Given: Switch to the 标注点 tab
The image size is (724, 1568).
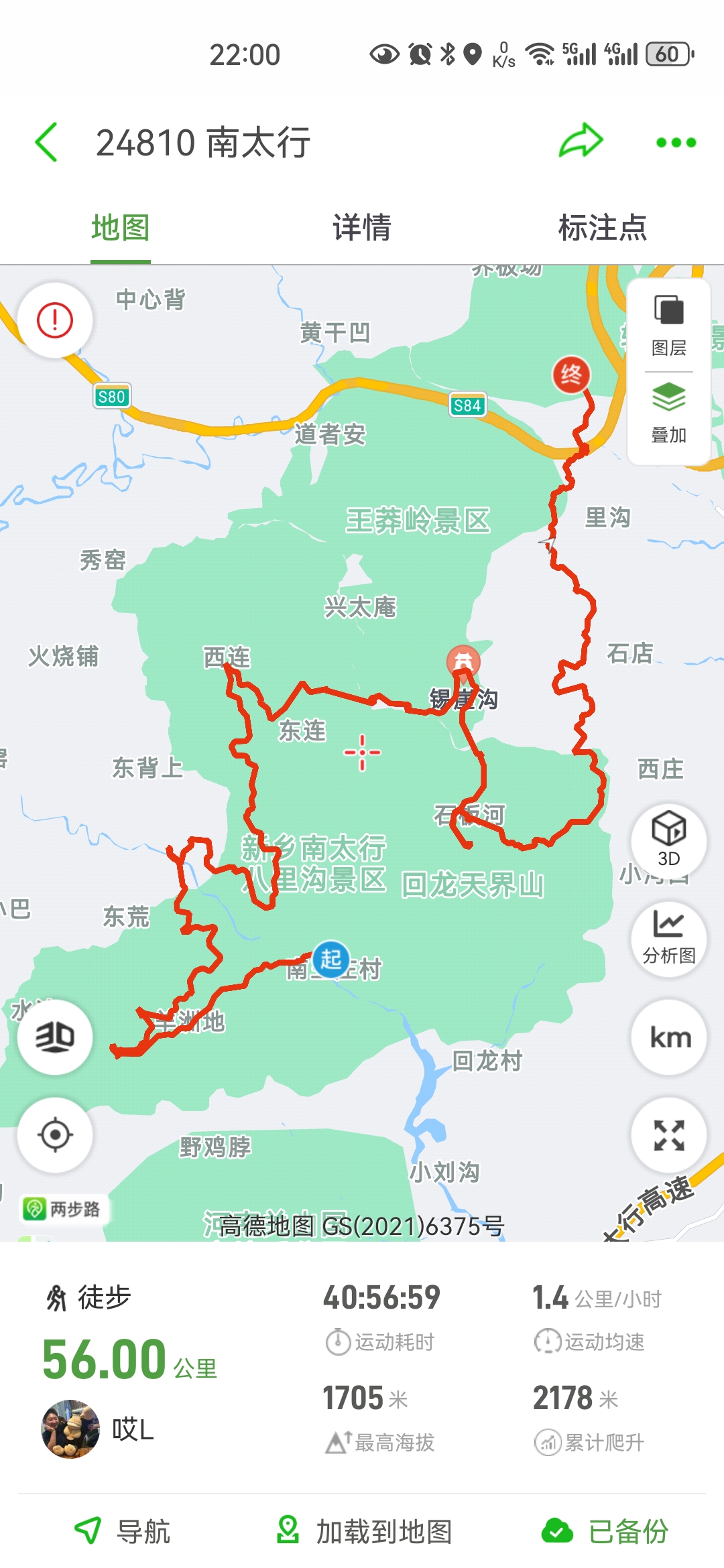Looking at the screenshot, I should [602, 228].
